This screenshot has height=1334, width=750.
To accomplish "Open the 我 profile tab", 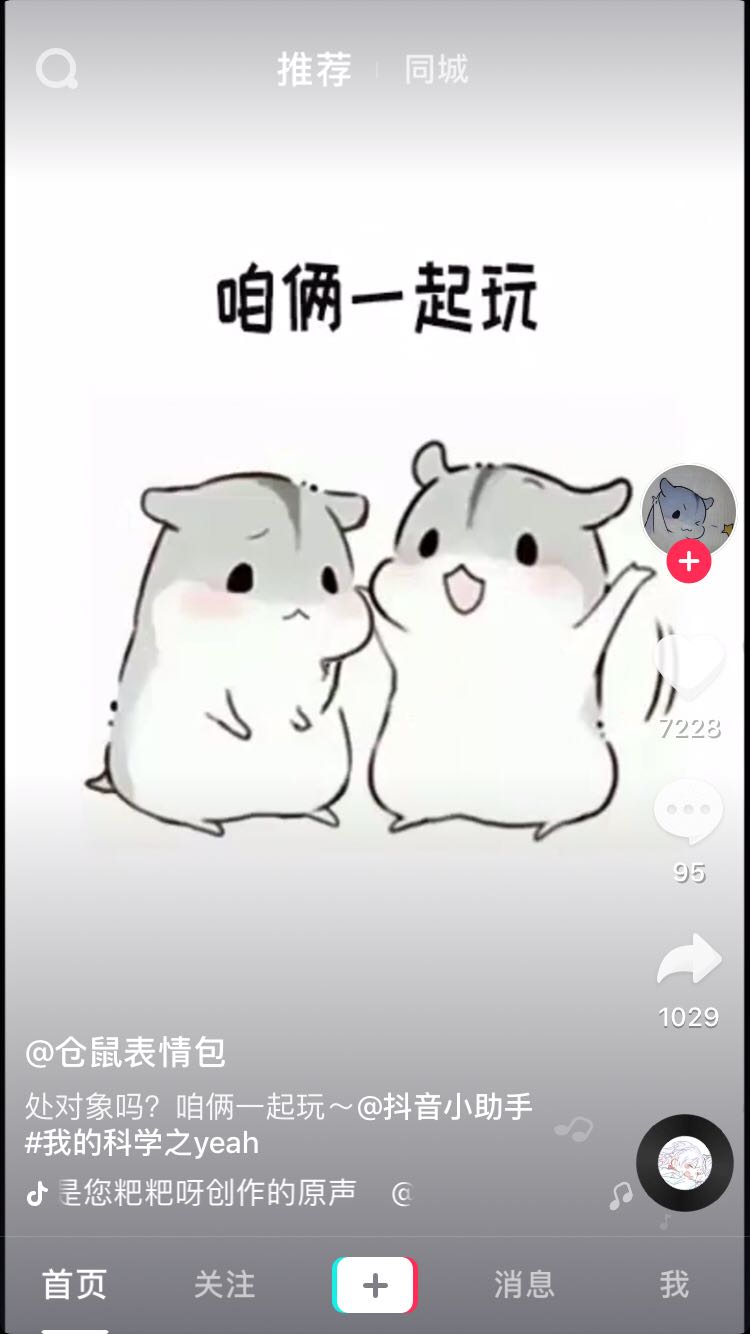I will point(674,1285).
